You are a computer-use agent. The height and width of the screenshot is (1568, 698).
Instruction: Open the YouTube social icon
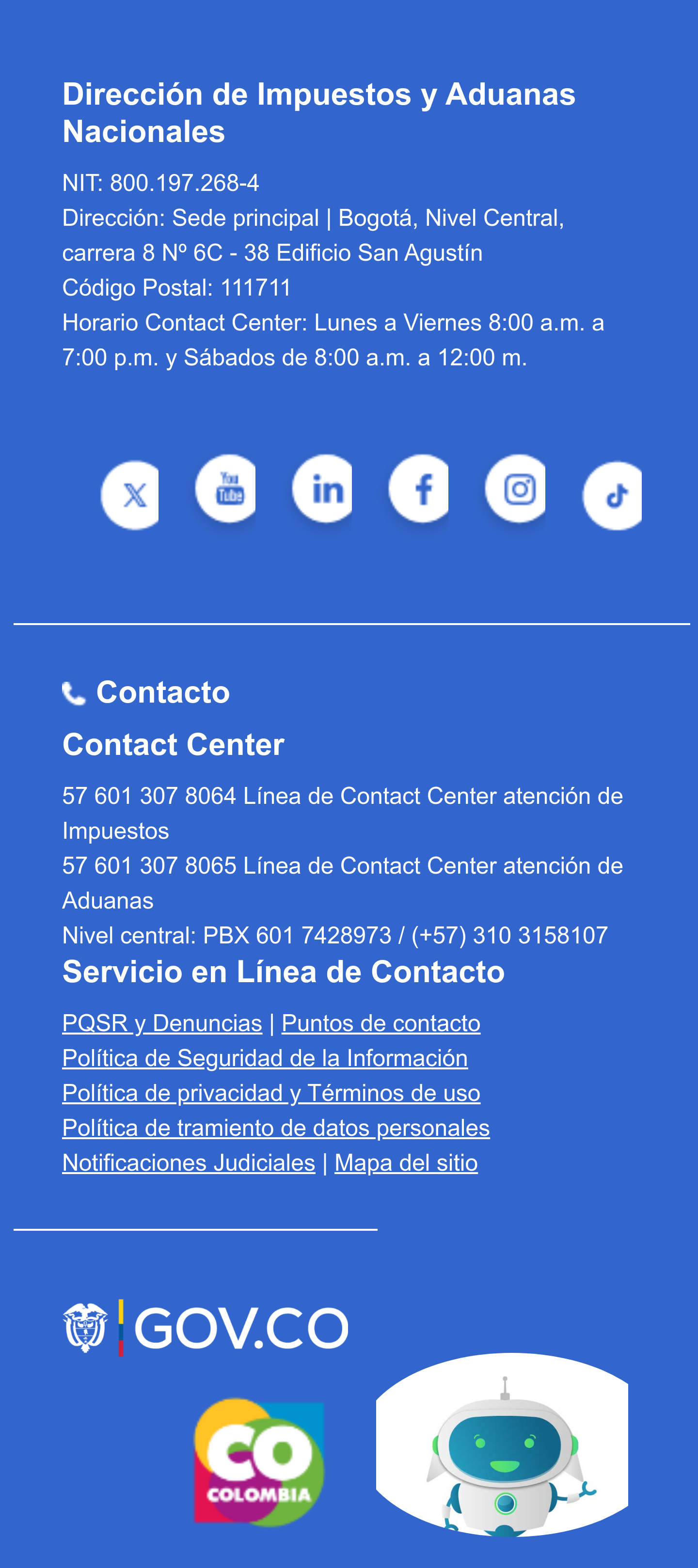tap(226, 489)
